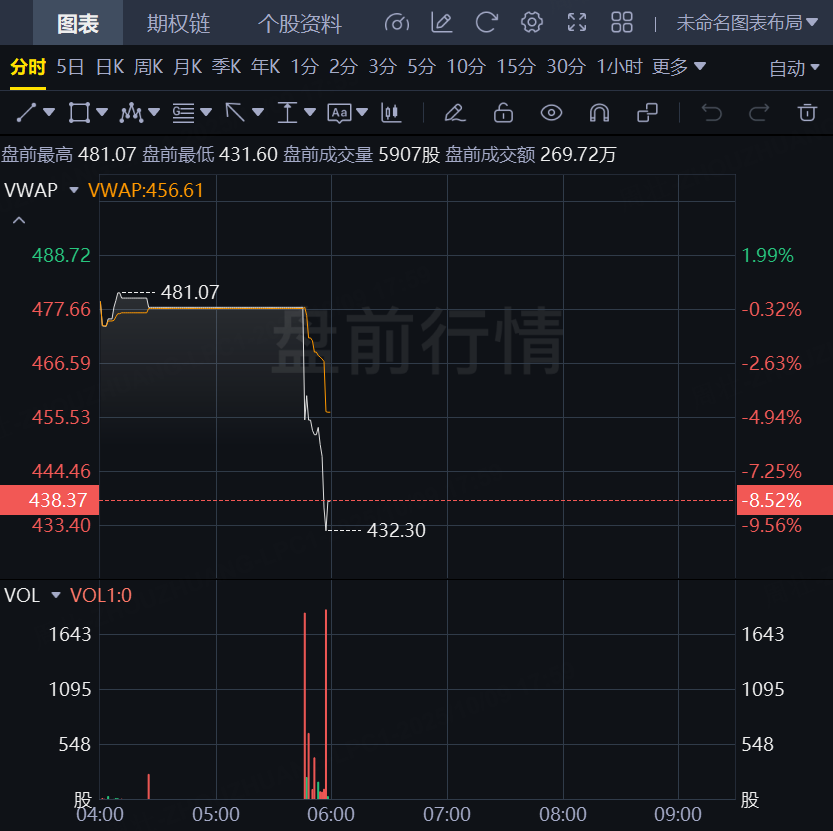This screenshot has height=831, width=833.
Task: Switch to 日K chart
Action: point(109,67)
